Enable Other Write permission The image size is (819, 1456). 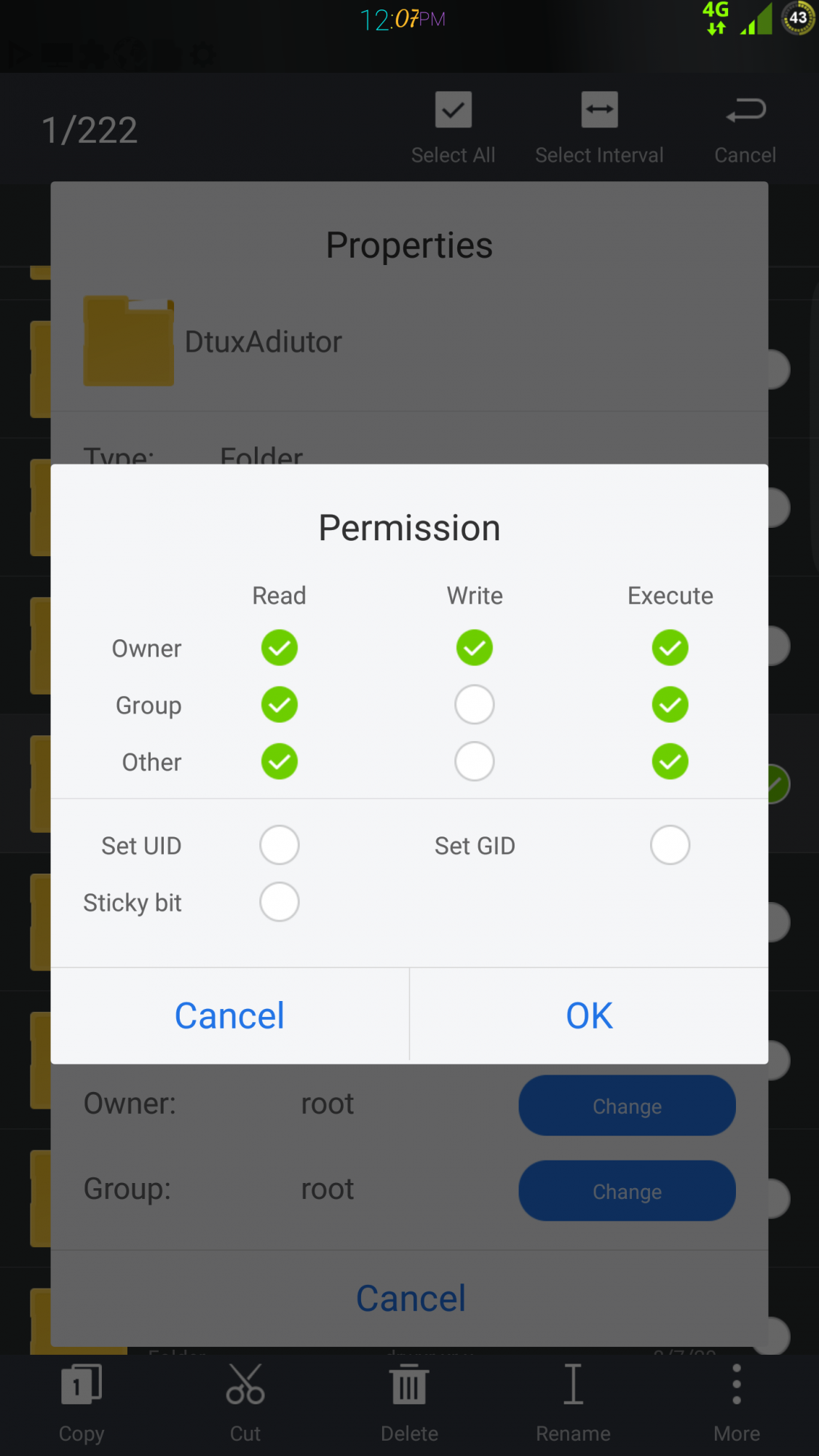click(475, 761)
